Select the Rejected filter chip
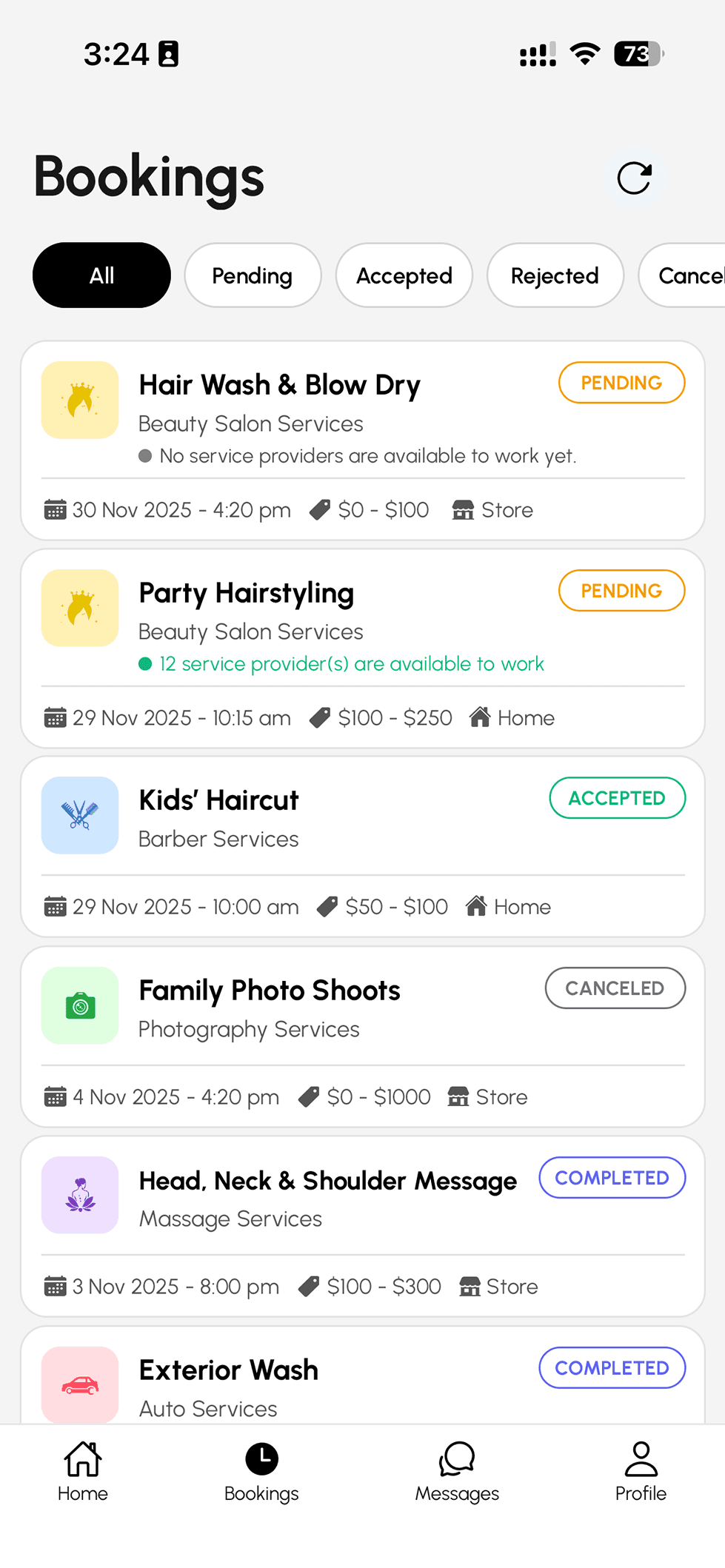Screen dimensions: 725x1568 pos(555,275)
